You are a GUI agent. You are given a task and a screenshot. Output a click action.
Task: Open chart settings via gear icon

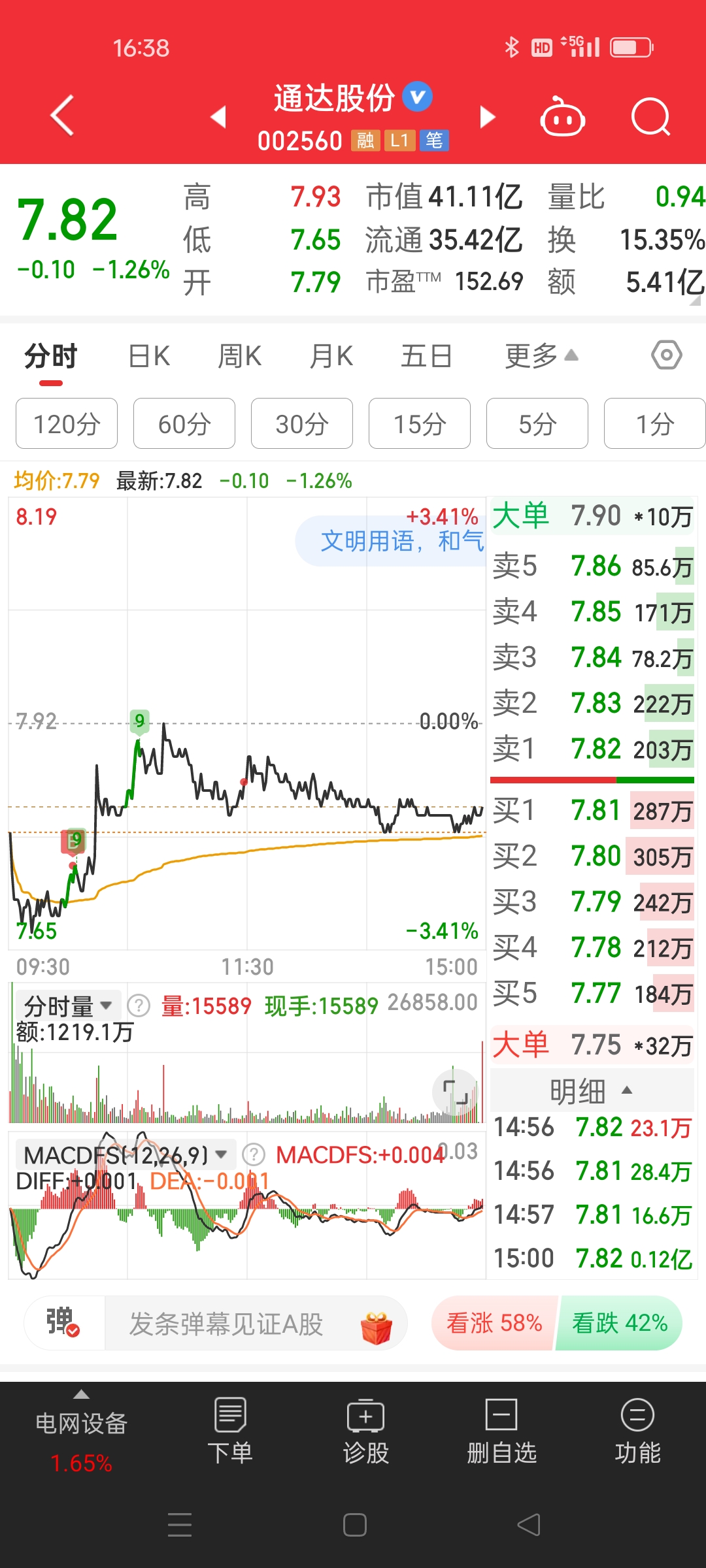667,355
